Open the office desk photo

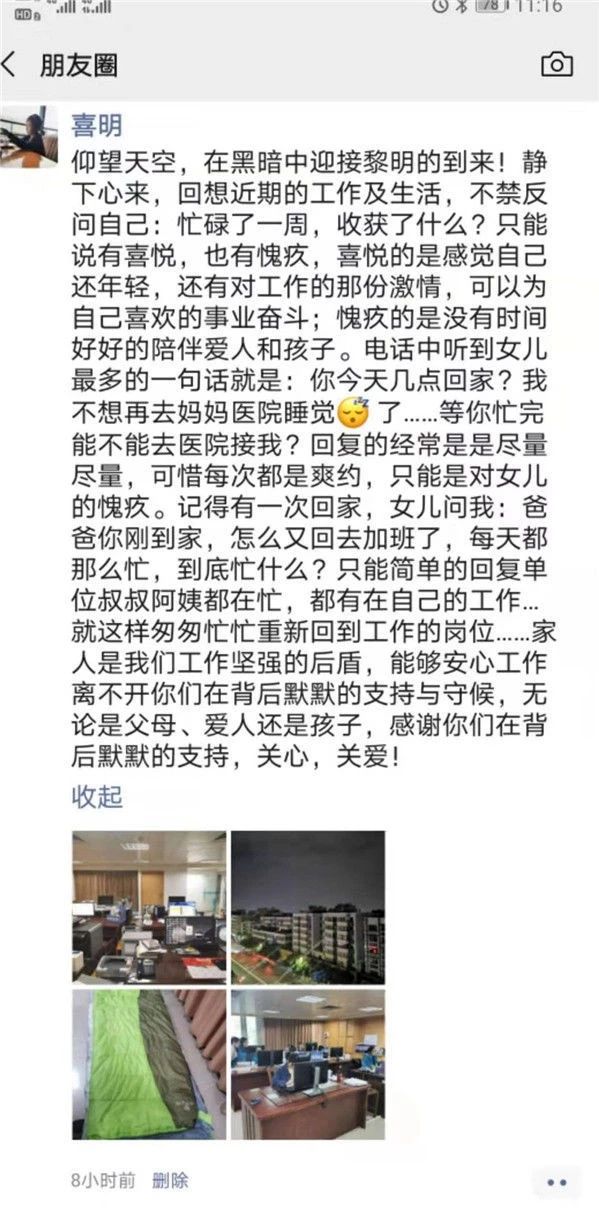click(x=148, y=908)
